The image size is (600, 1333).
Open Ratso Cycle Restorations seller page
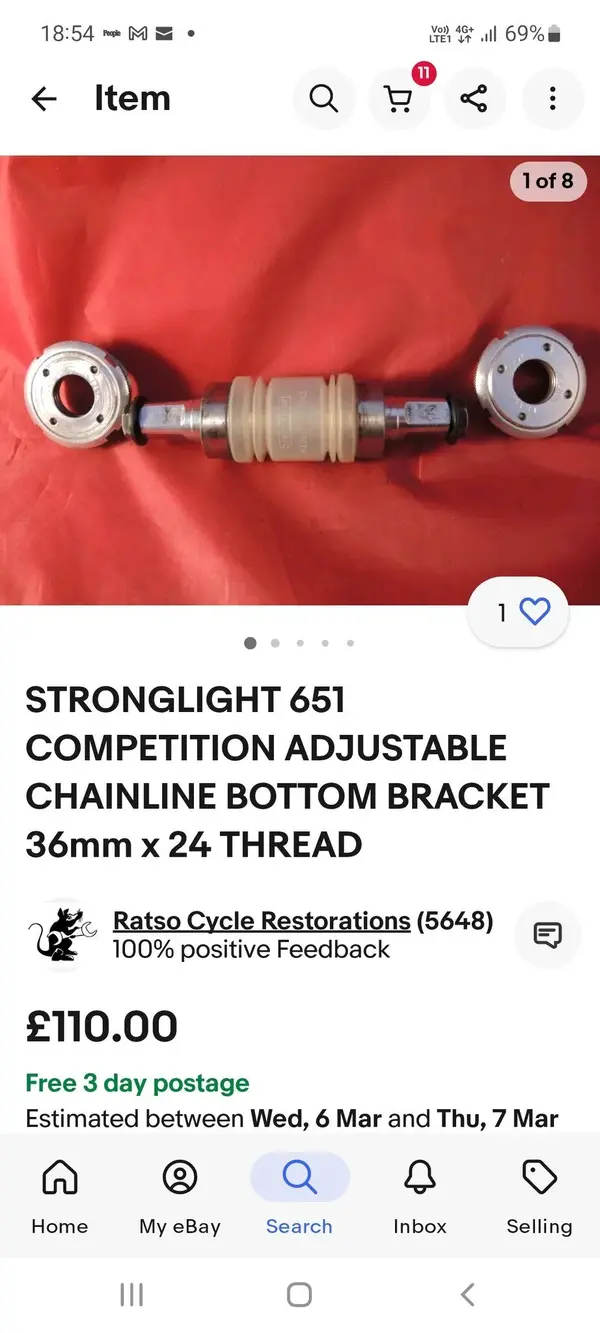261,921
